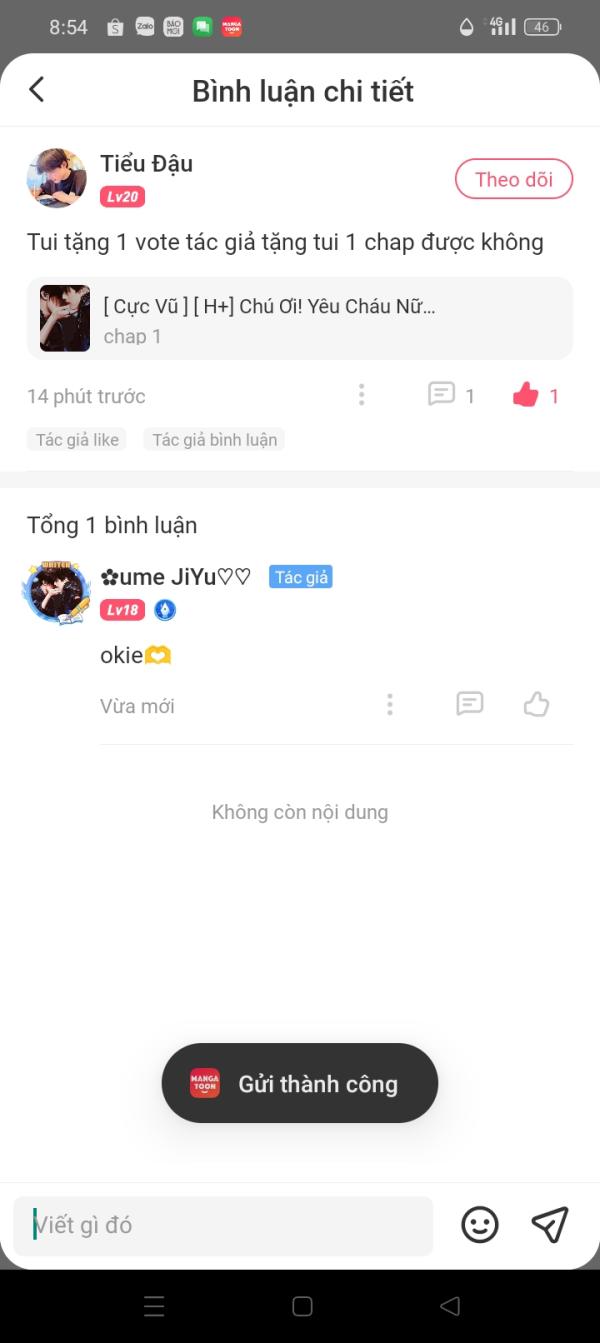600x1343 pixels.
Task: Tap the system home button
Action: tap(302, 1306)
